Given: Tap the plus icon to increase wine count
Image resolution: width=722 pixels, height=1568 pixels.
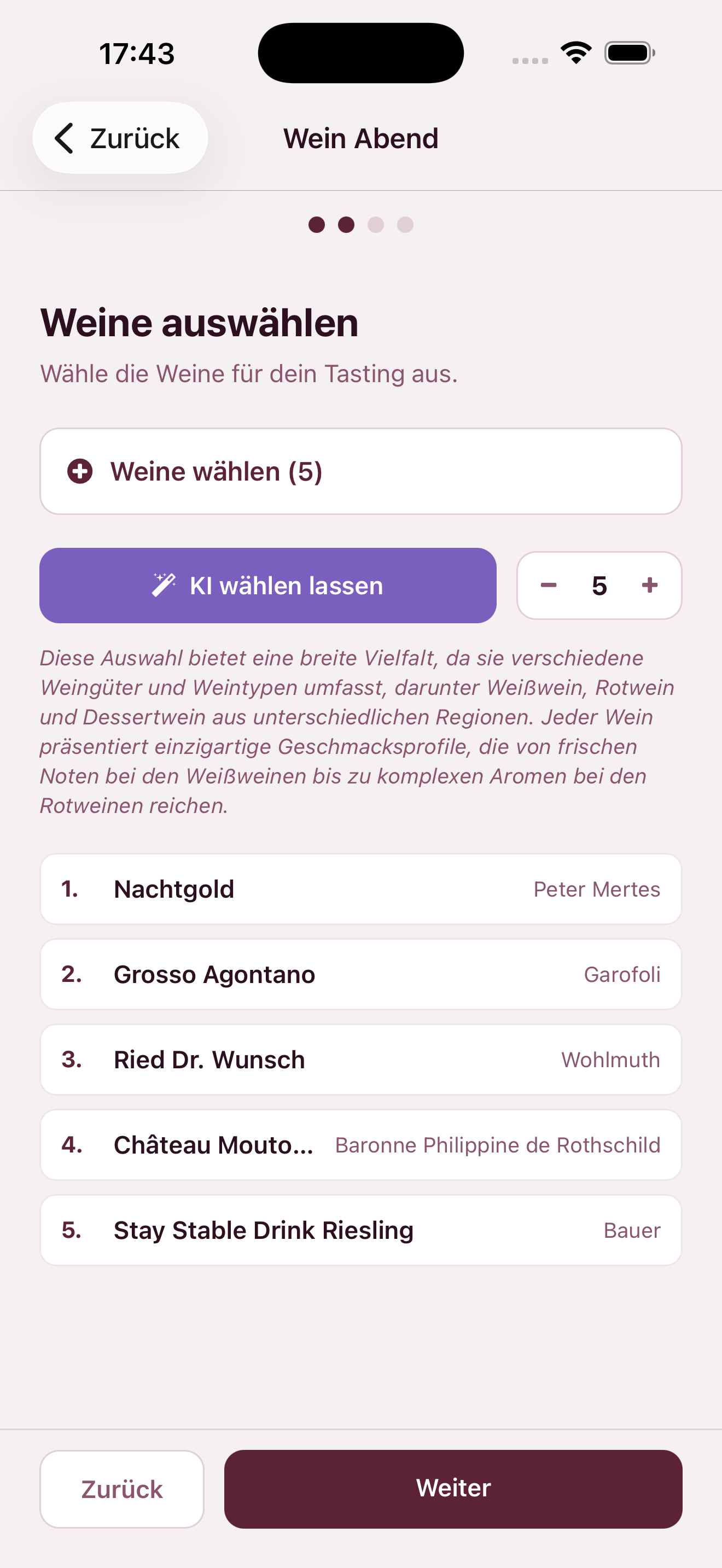Looking at the screenshot, I should tap(649, 585).
